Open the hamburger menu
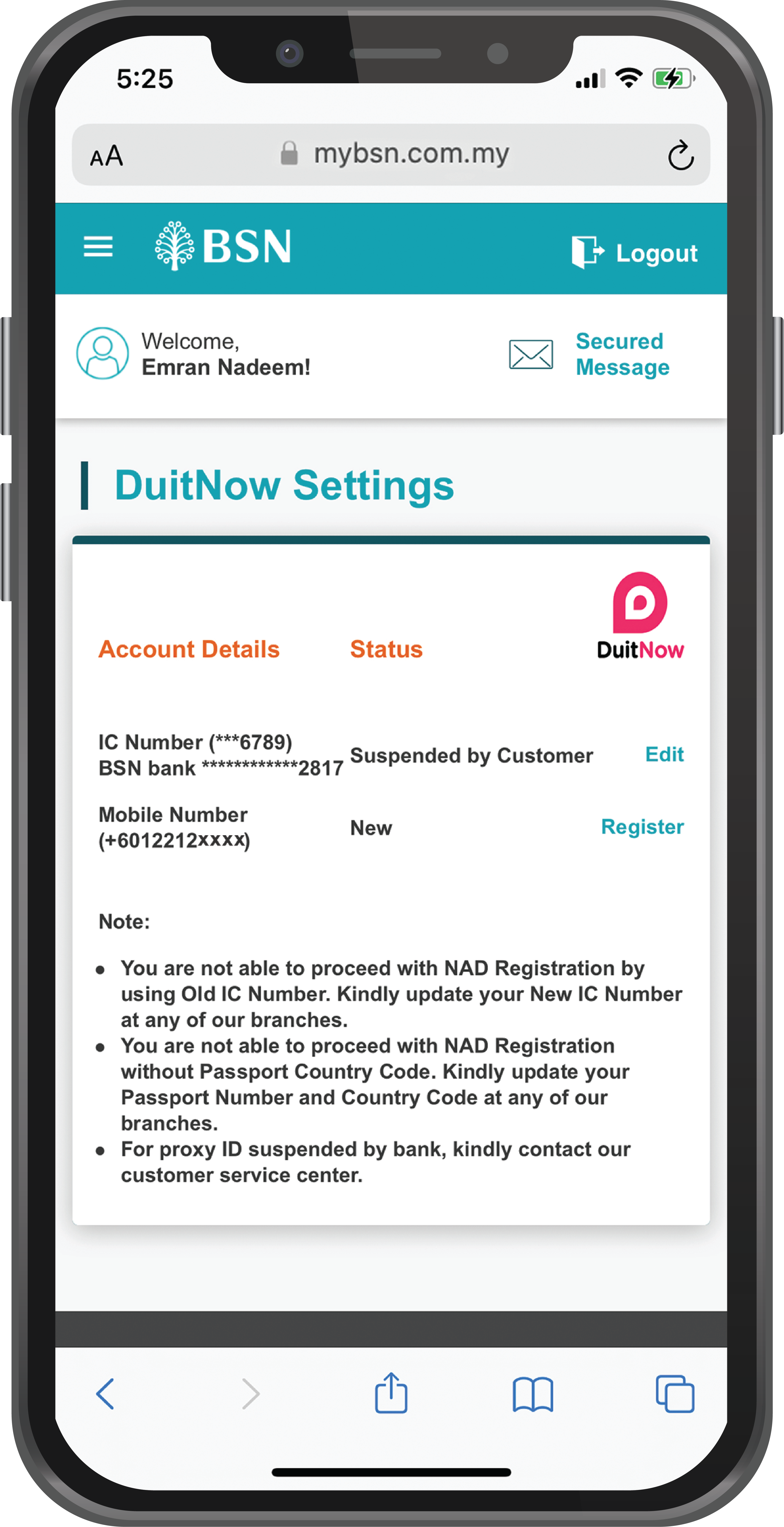Screen dimensions: 784x1527 point(98,247)
